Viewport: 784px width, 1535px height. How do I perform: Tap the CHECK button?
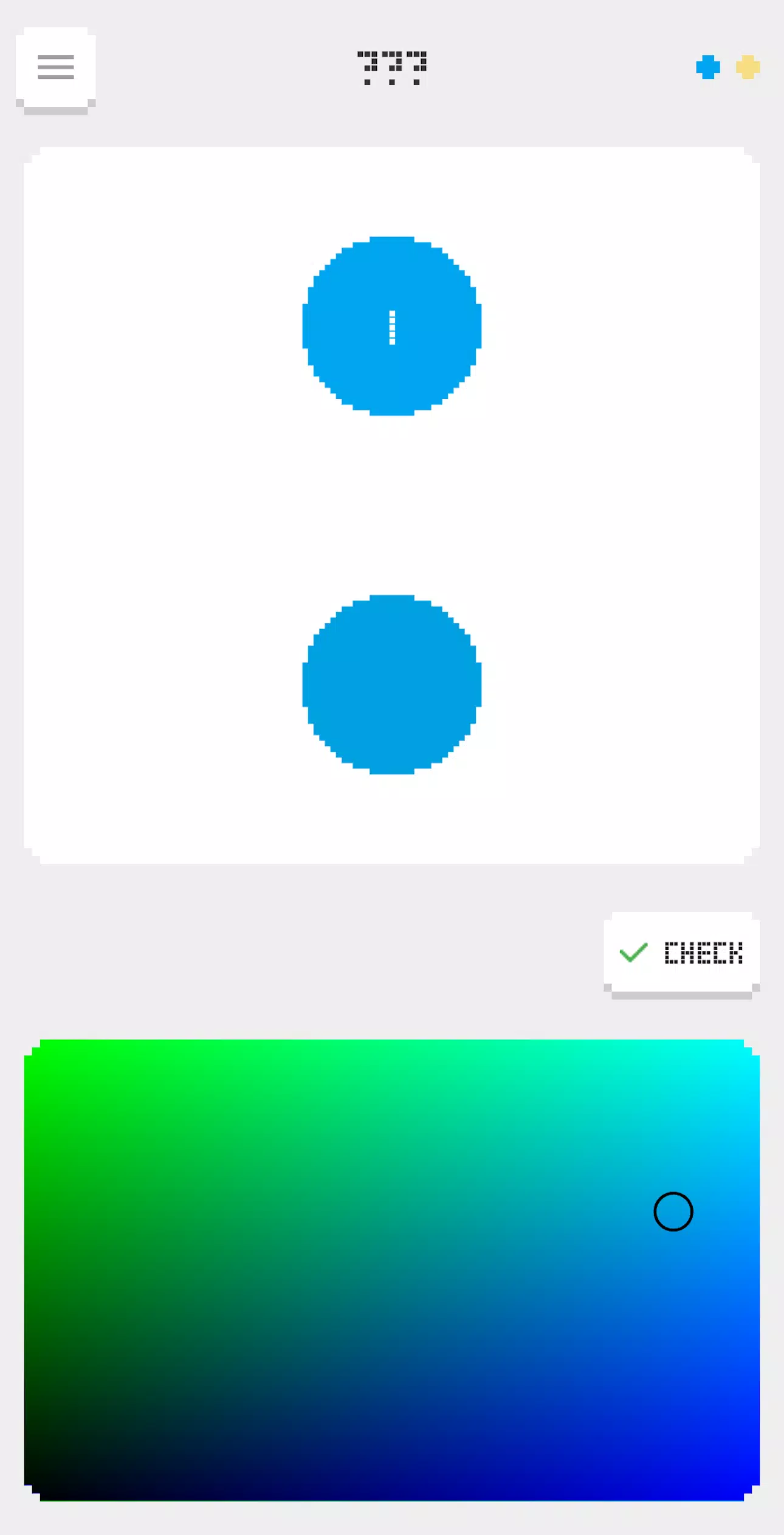[681, 953]
